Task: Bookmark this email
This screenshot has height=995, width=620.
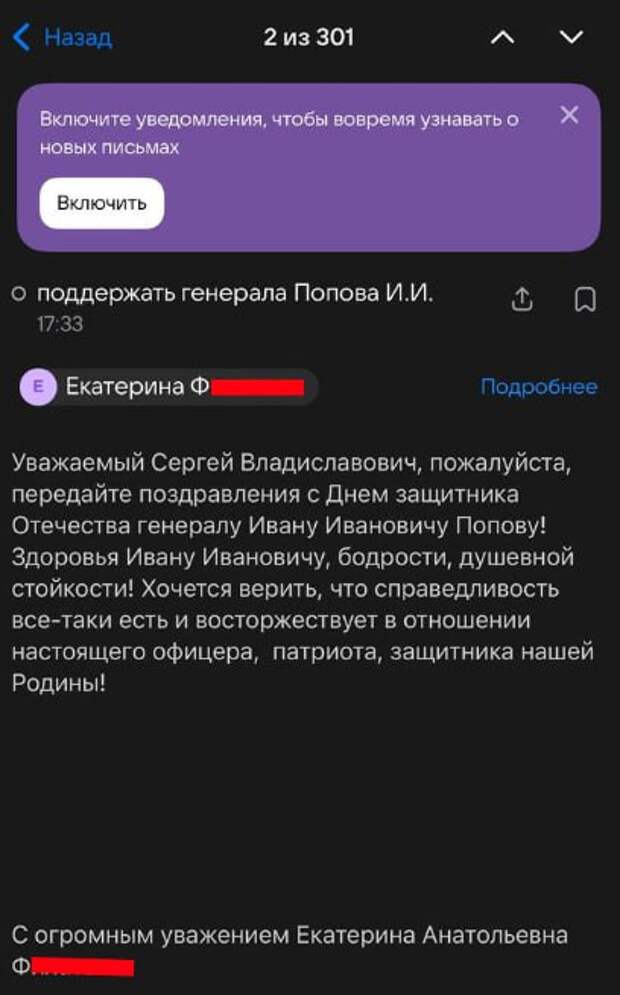Action: click(x=586, y=299)
